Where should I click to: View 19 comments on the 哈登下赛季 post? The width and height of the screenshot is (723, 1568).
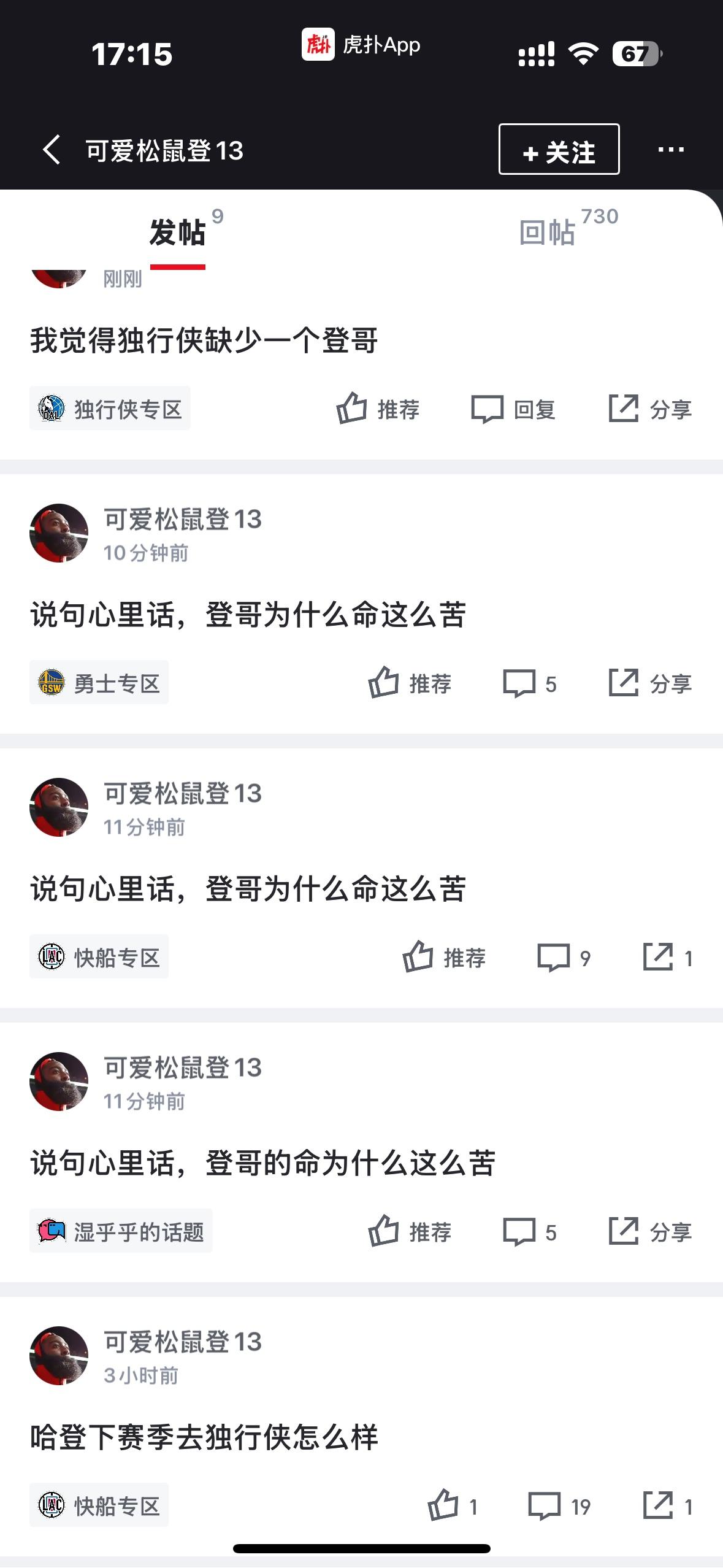pos(559,1505)
